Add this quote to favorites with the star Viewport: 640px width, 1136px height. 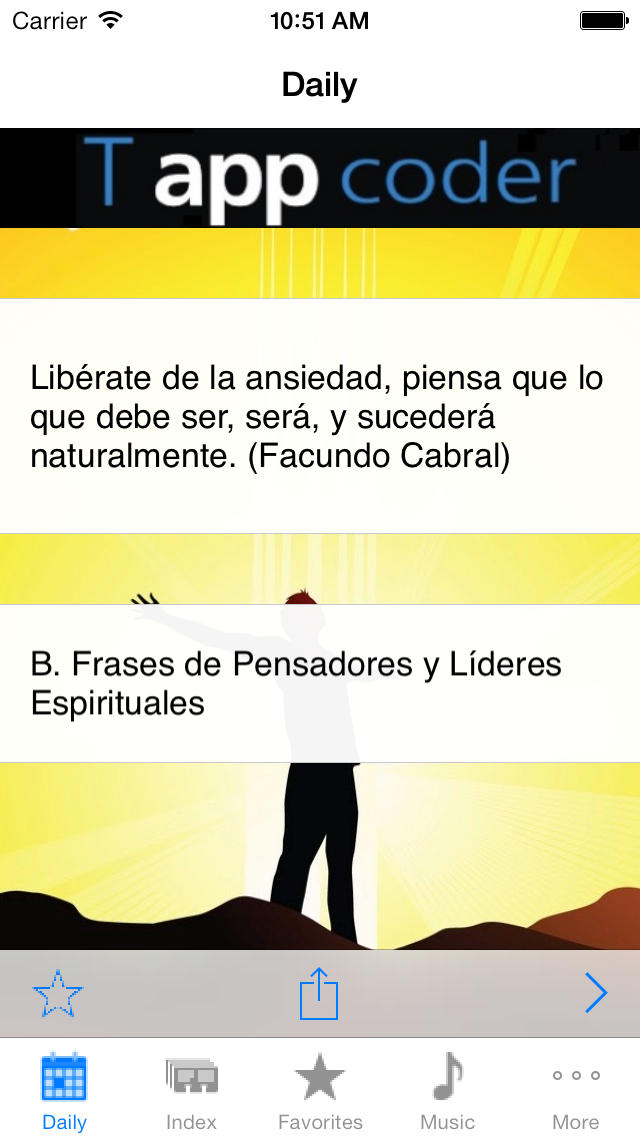tap(58, 993)
